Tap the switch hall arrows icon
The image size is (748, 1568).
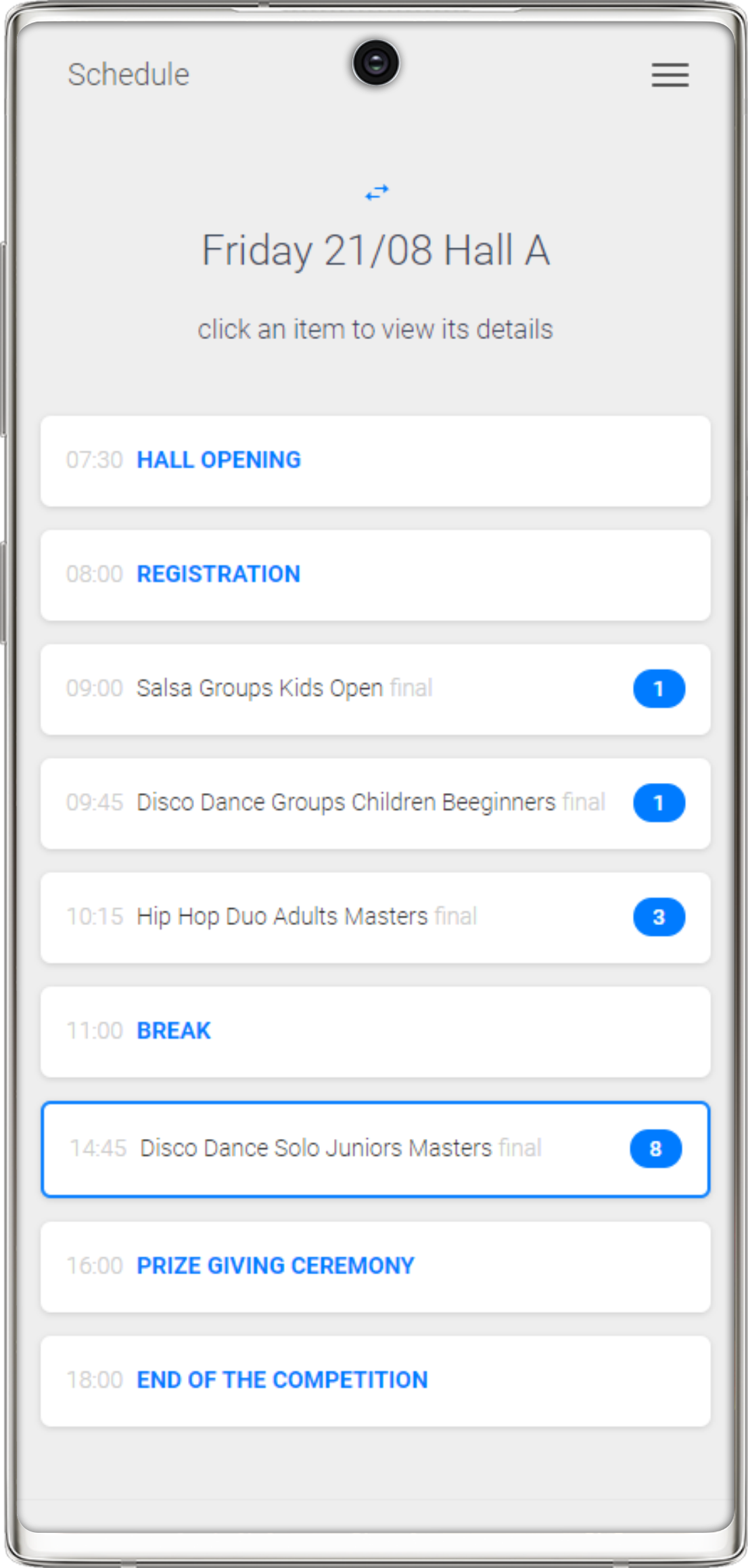[x=377, y=193]
